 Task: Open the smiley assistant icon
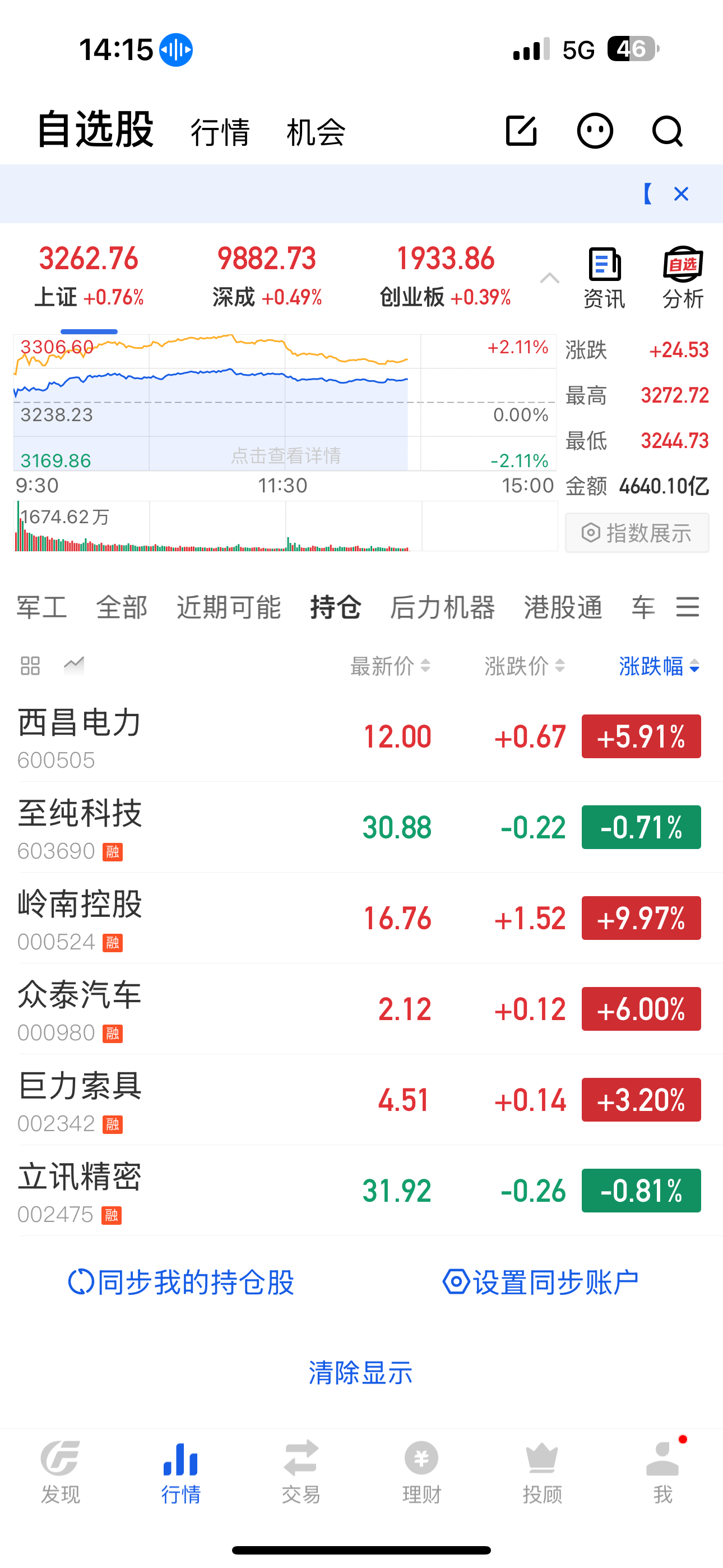click(595, 130)
